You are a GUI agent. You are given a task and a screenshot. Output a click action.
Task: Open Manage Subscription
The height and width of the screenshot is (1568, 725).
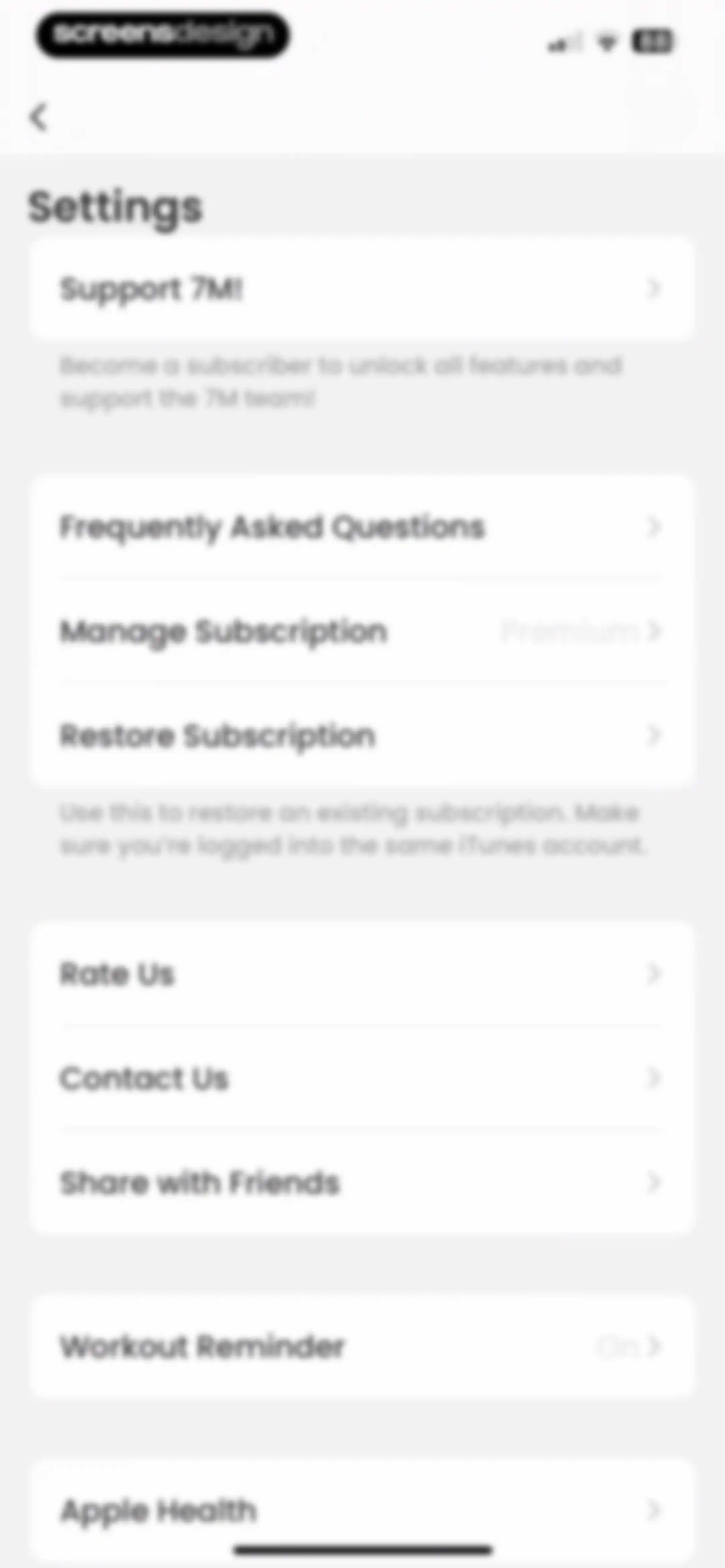pos(362,631)
